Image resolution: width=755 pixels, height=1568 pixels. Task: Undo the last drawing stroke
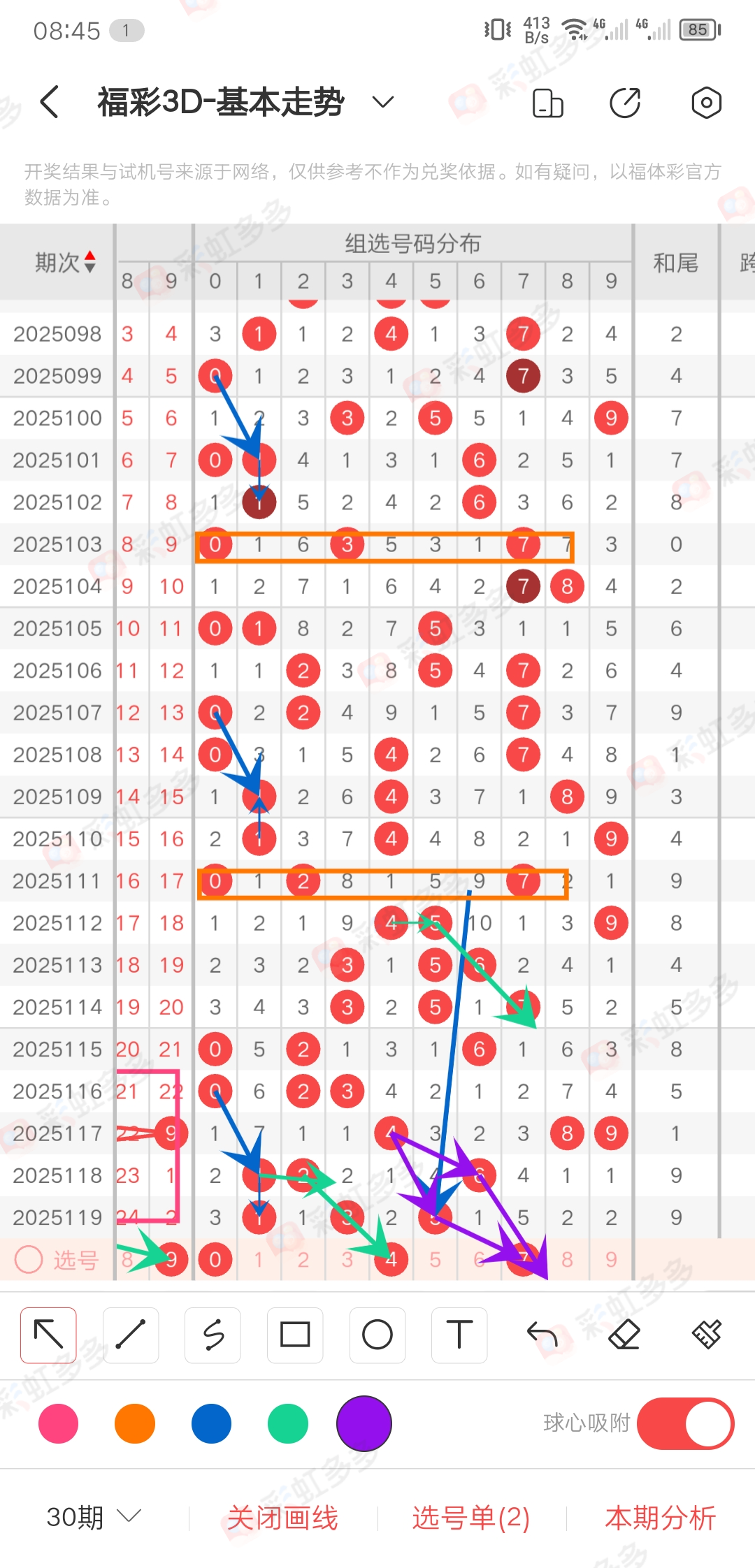point(542,1335)
